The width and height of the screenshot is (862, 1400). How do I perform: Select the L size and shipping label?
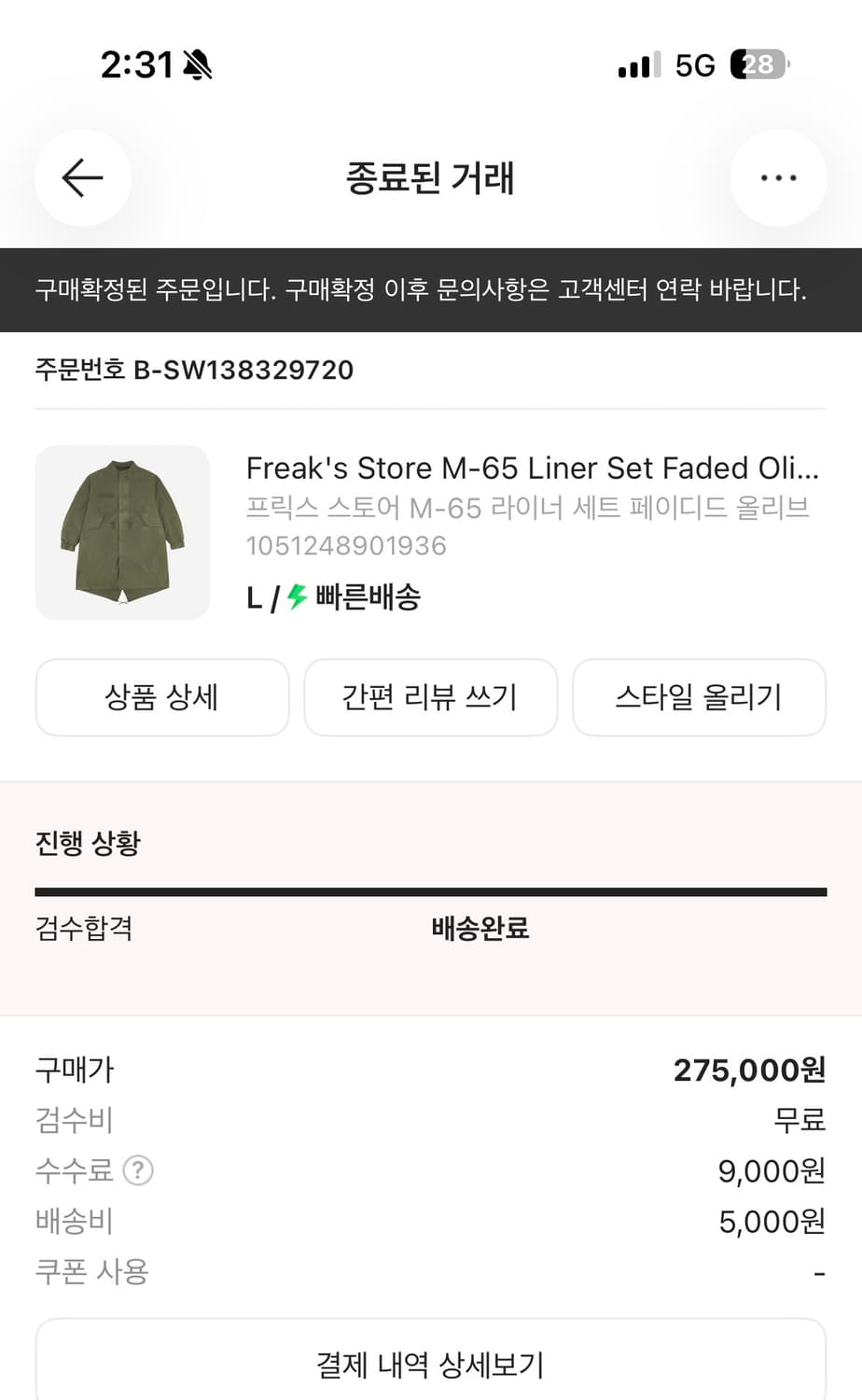point(331,597)
